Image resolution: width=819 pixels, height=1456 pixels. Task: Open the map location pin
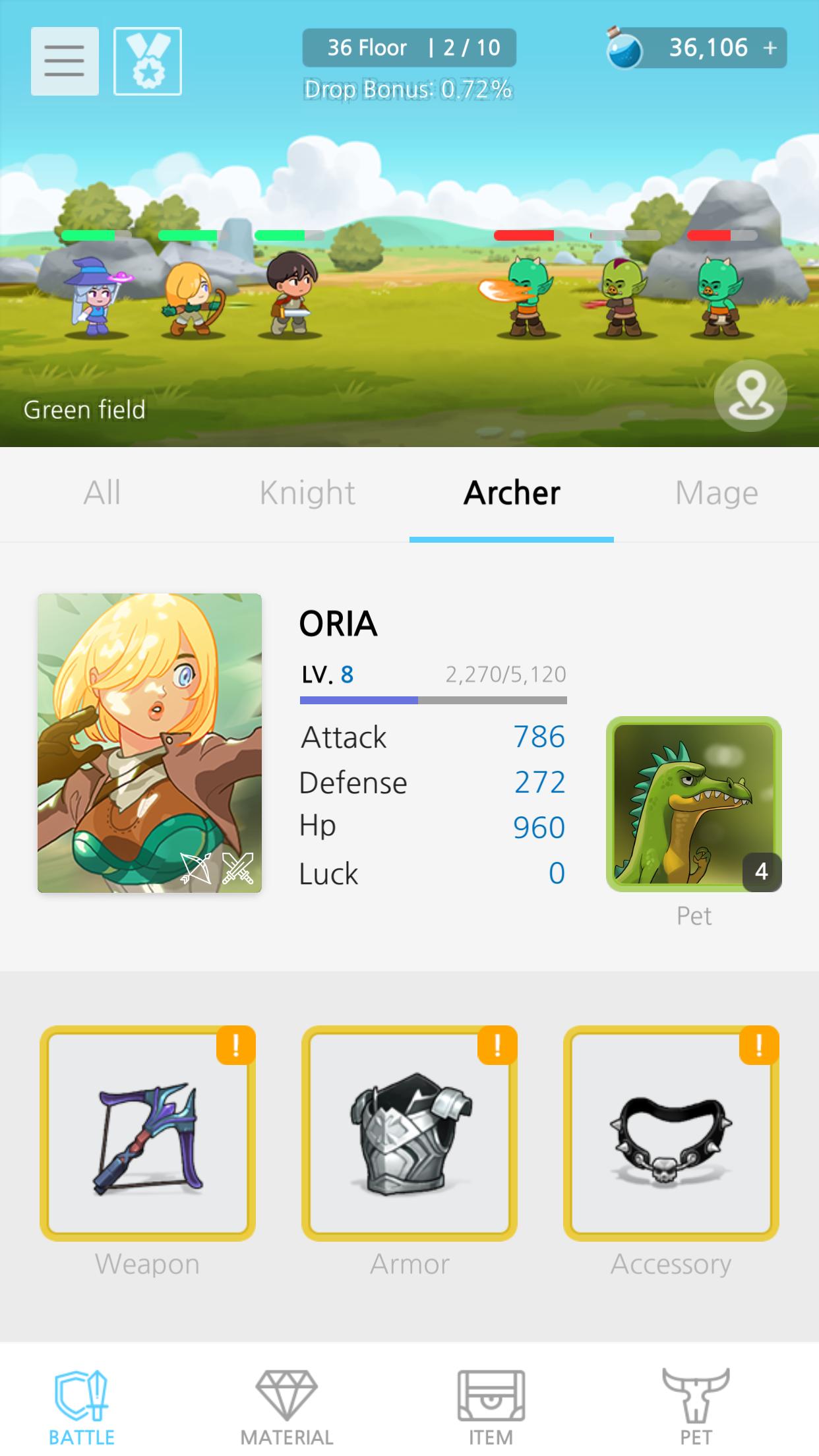point(750,396)
